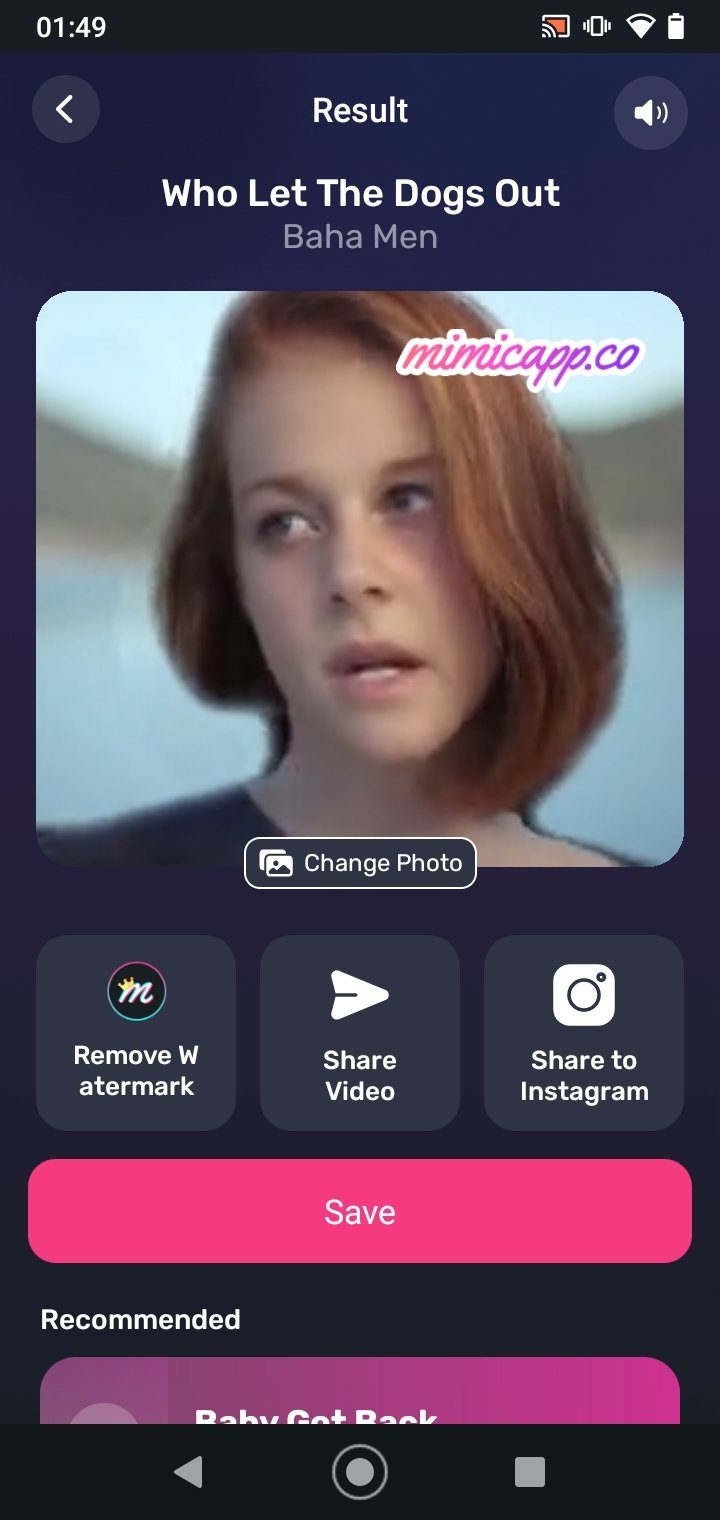Open recent apps from navigation bar
Viewport: 720px width, 1520px height.
click(x=529, y=1471)
